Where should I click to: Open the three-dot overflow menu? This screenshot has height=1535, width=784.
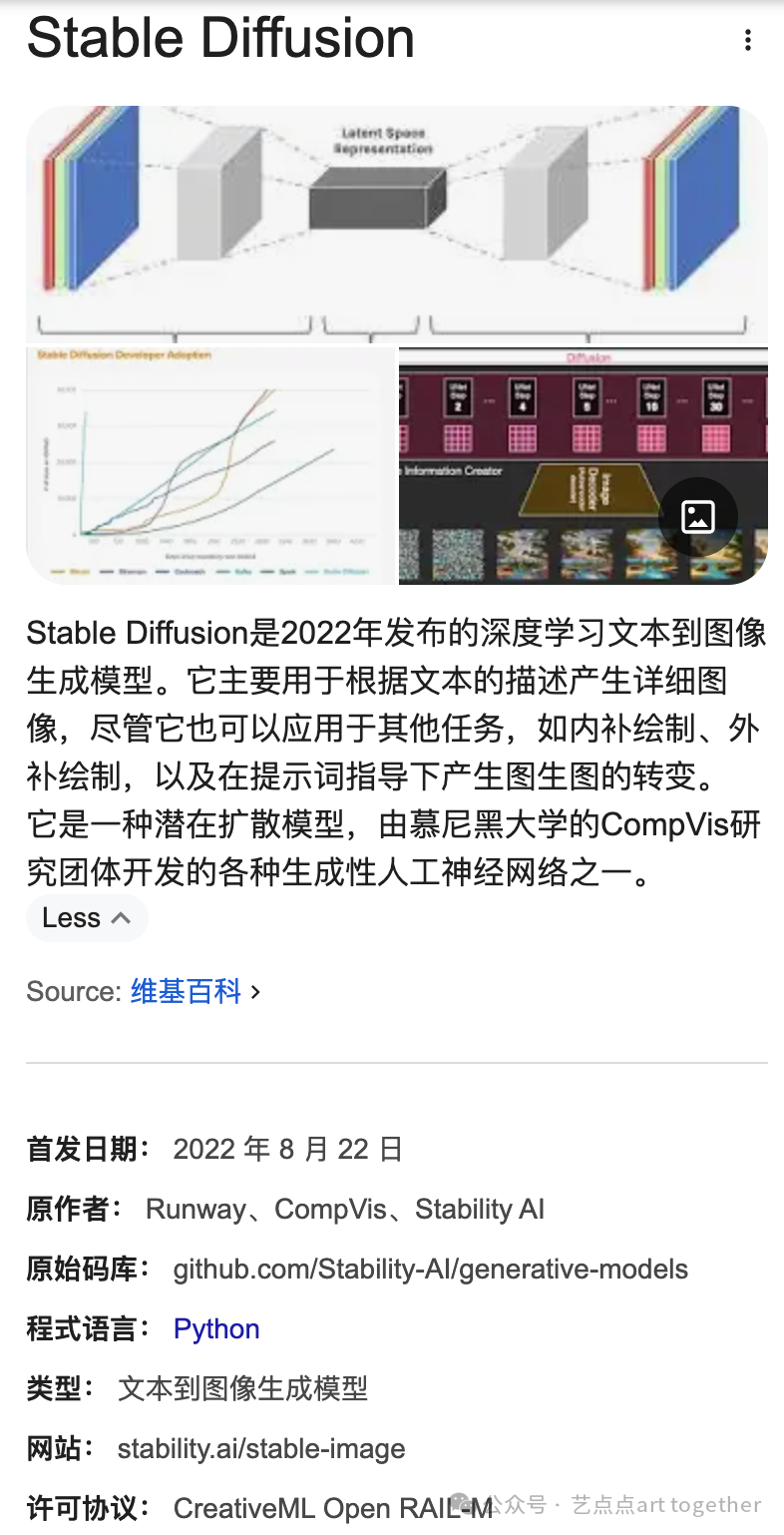click(x=748, y=41)
